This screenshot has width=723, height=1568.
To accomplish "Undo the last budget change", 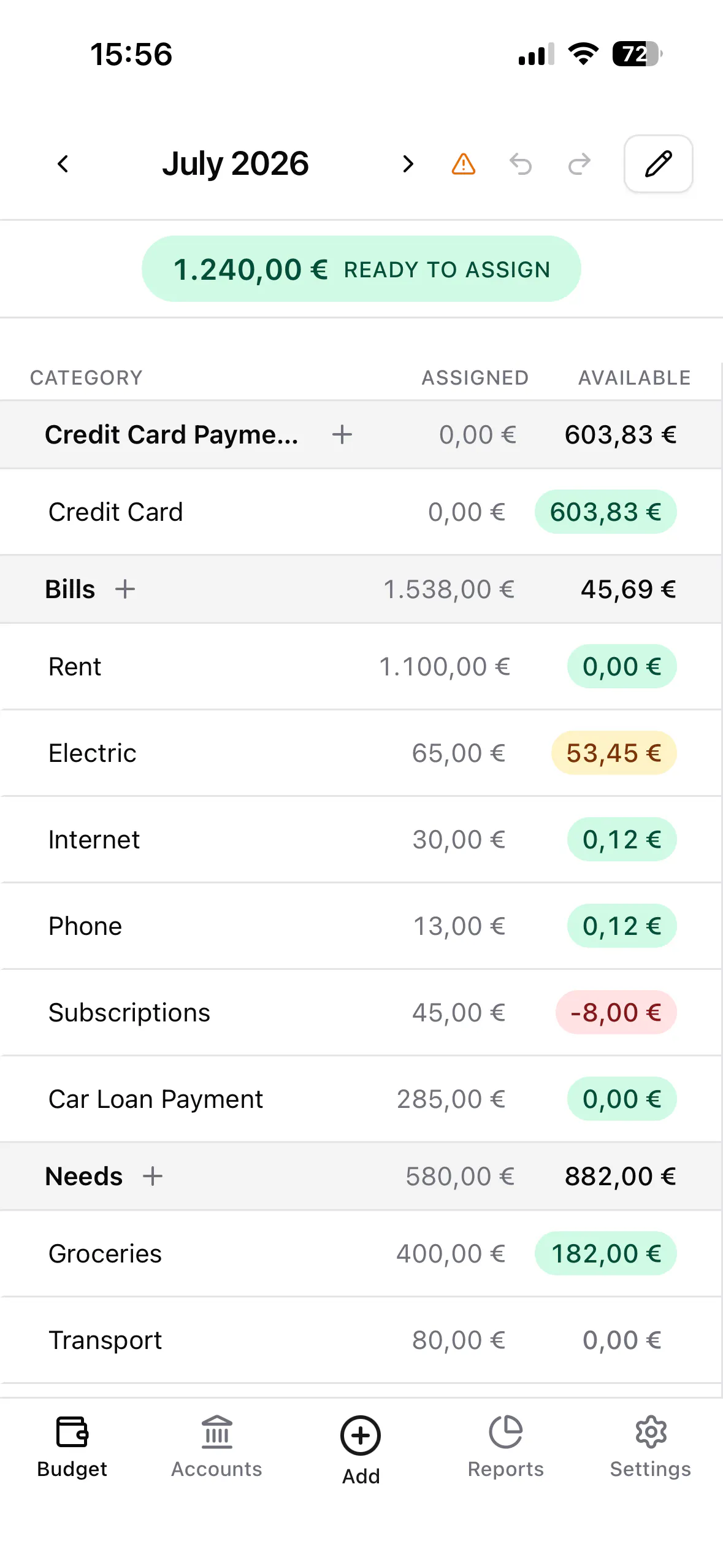I will 521,164.
